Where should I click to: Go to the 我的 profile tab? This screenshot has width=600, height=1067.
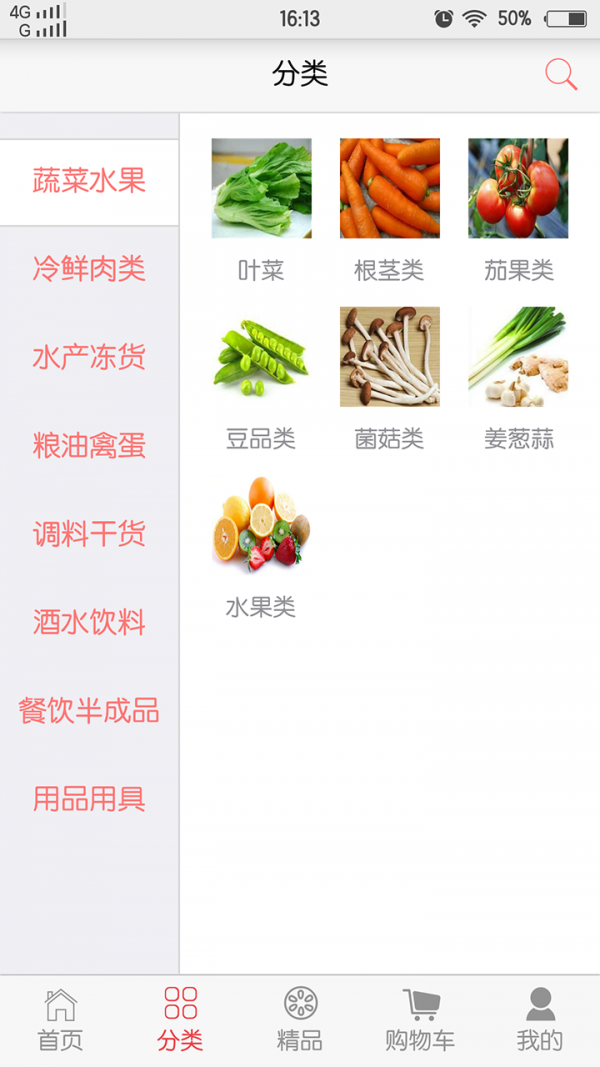coord(540,1019)
